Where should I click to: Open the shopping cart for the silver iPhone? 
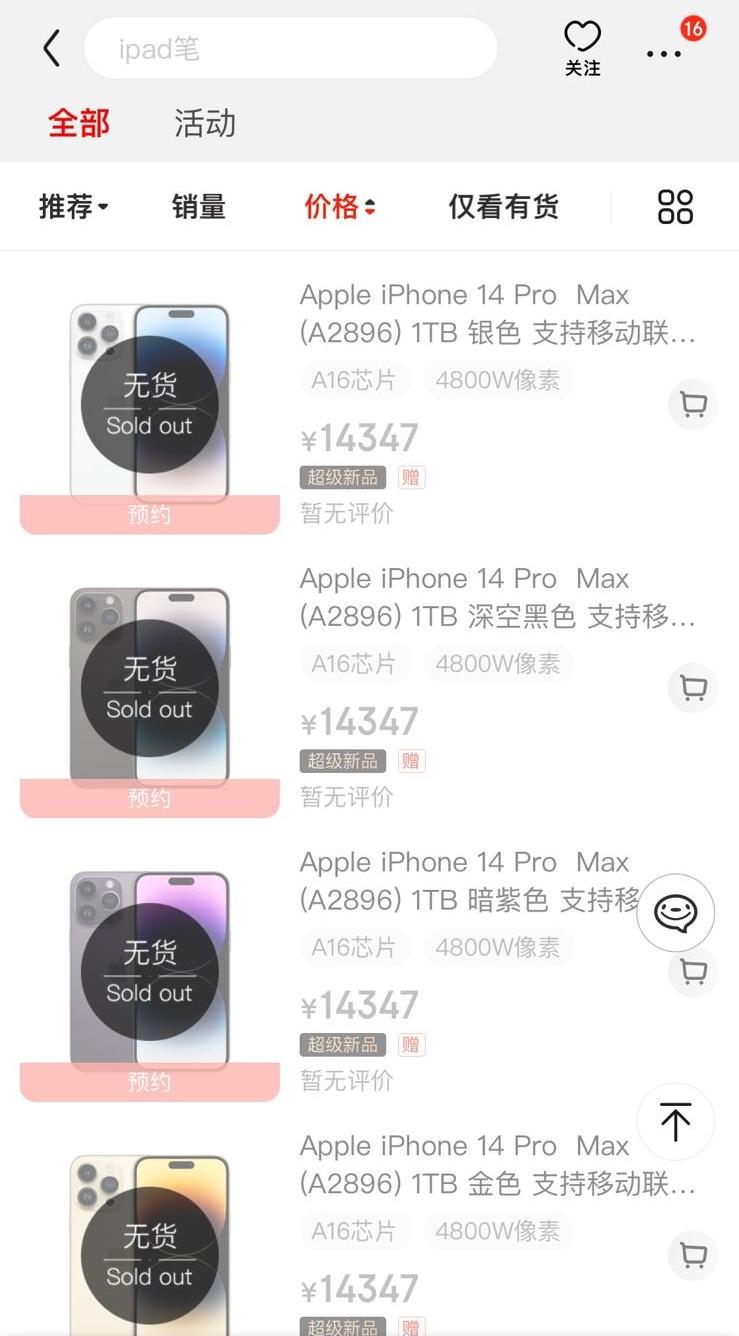[692, 404]
